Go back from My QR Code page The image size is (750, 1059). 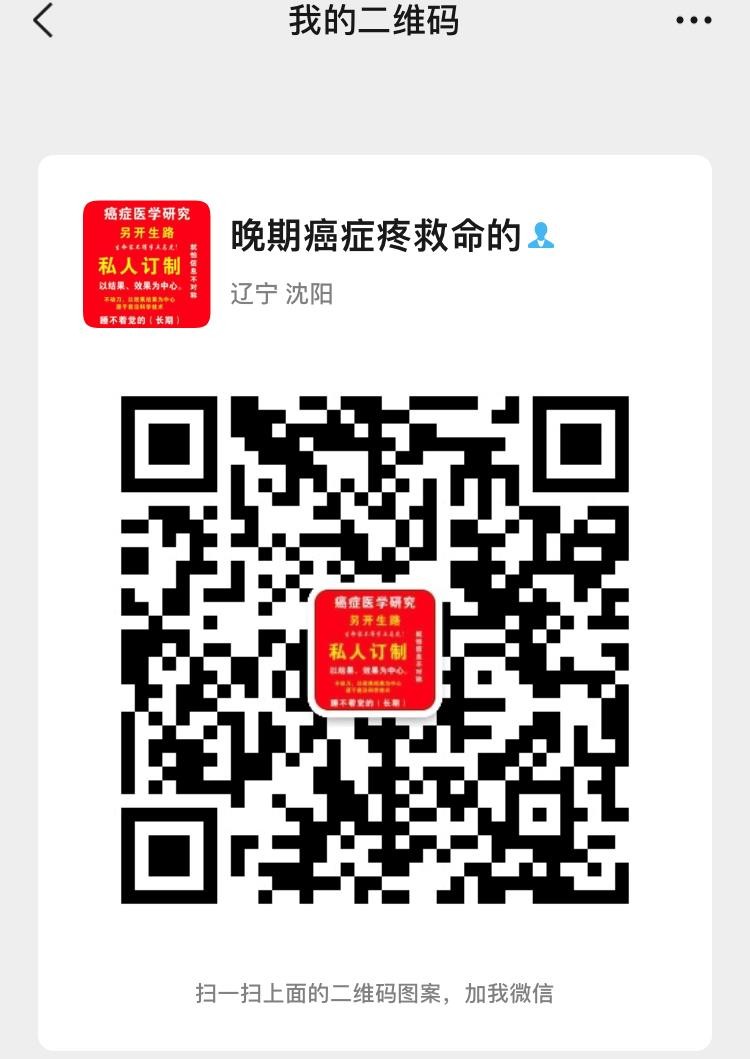click(43, 21)
